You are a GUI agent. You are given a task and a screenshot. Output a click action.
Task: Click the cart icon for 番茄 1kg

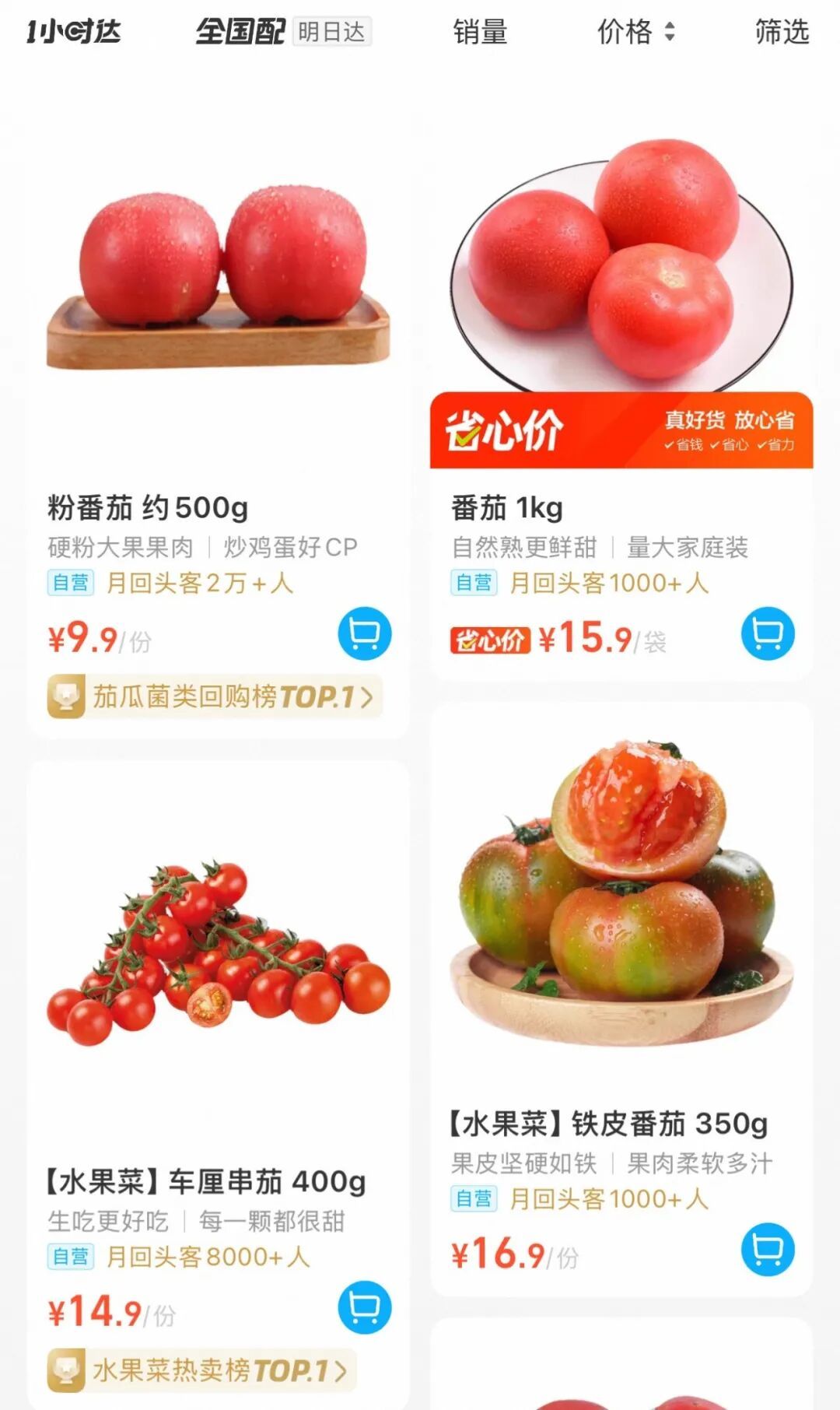[x=767, y=633]
